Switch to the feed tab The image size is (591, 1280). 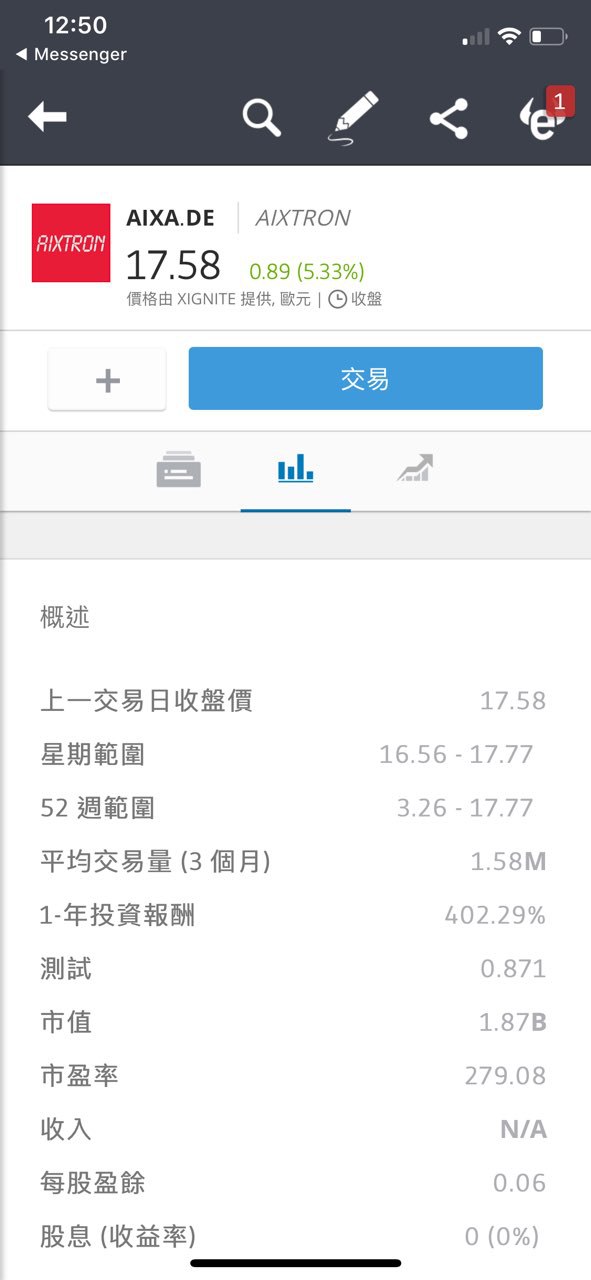(x=179, y=469)
